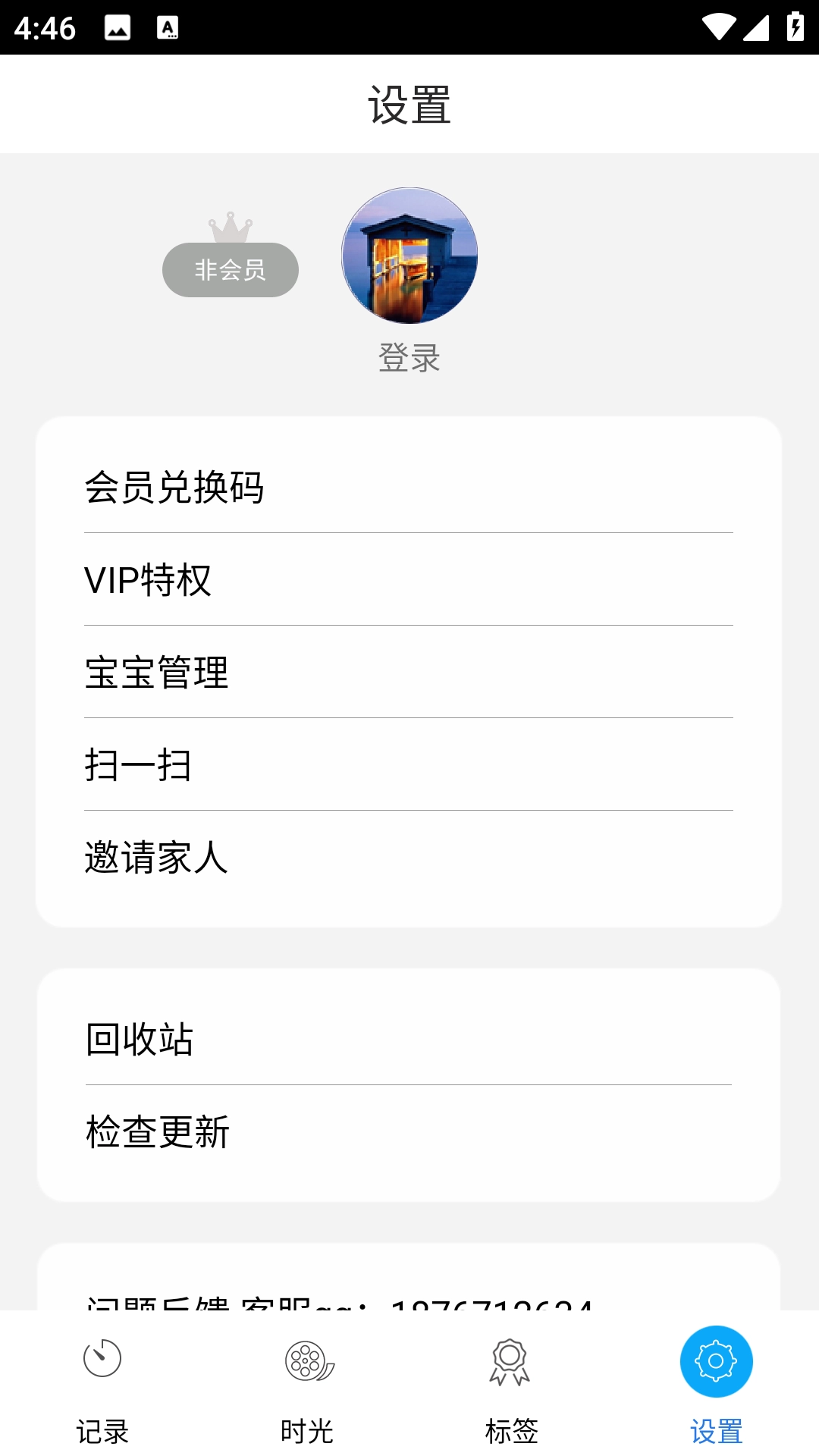
Task: Tap the blue gear icon for 设置
Action: (x=717, y=1361)
